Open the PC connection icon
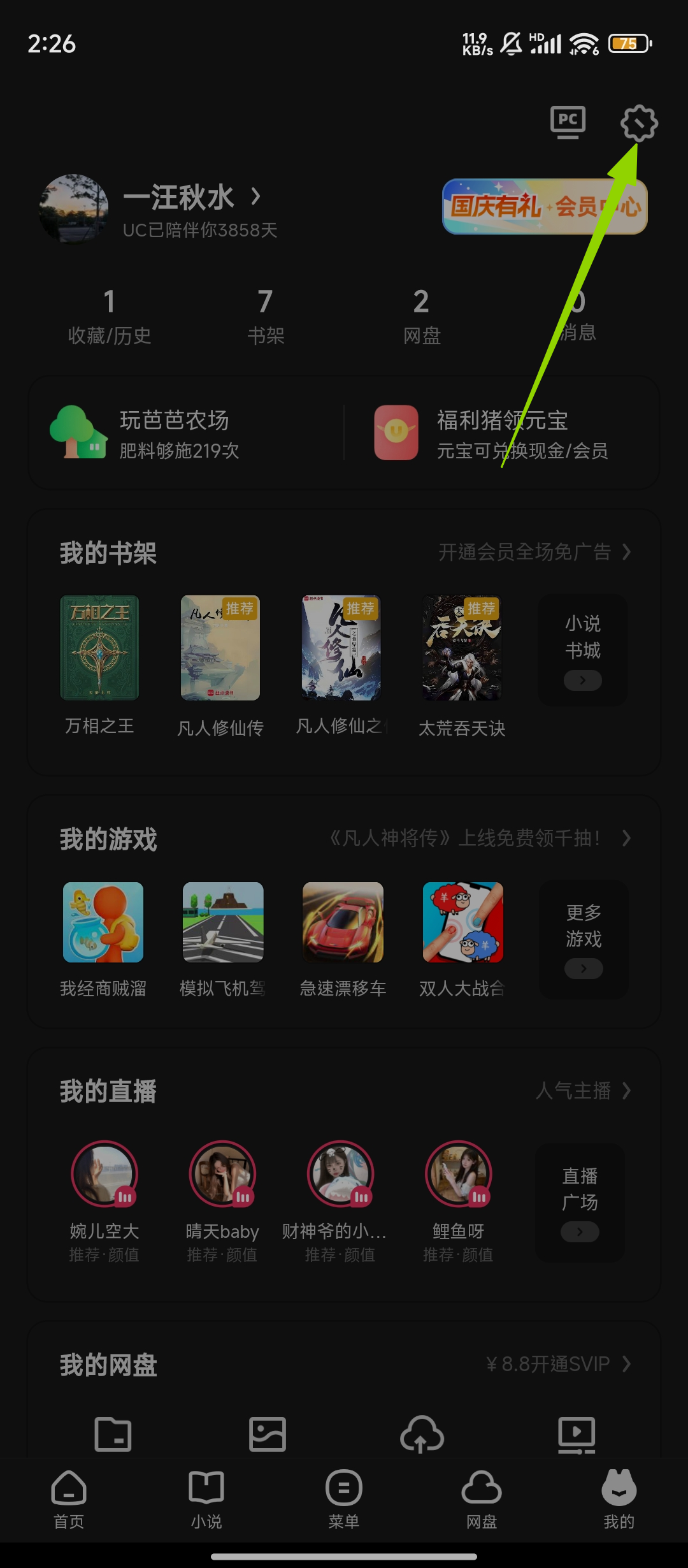The height and width of the screenshot is (1568, 688). coord(568,122)
